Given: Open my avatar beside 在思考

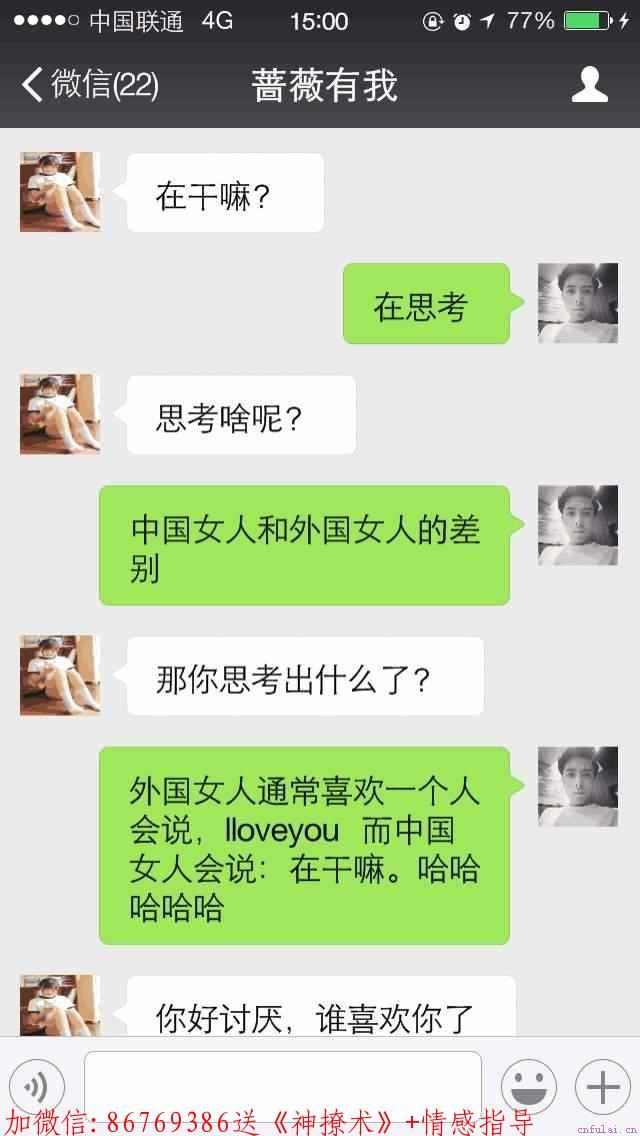Looking at the screenshot, I should click(578, 303).
